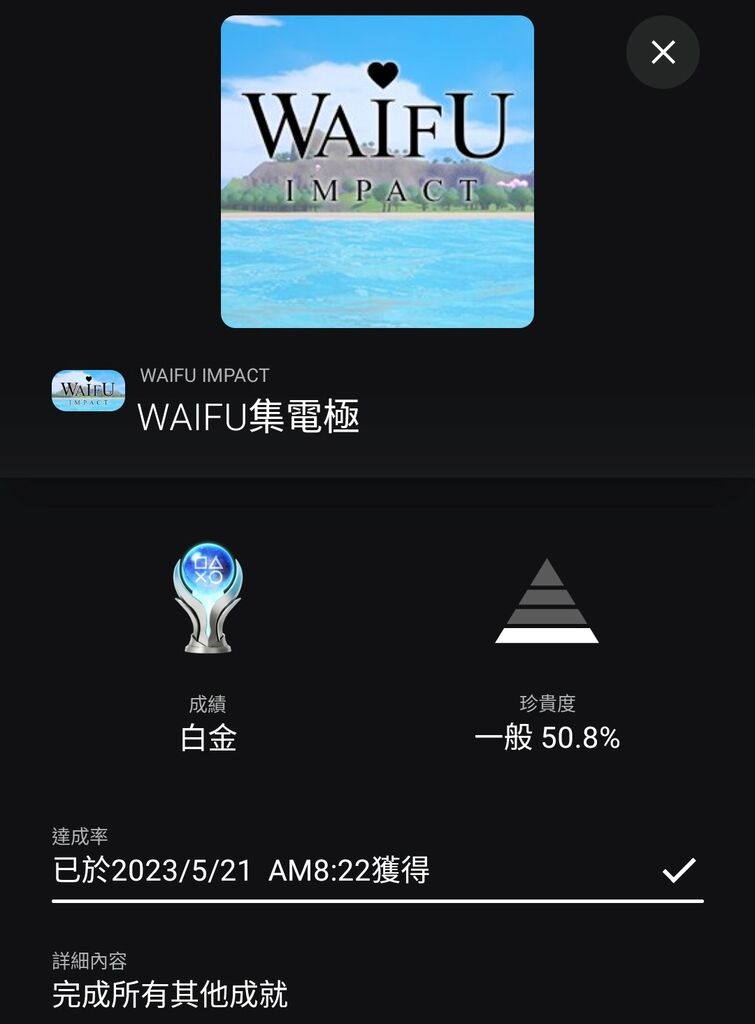Open the large WAIFU IMPACT trophy image

(x=377, y=172)
